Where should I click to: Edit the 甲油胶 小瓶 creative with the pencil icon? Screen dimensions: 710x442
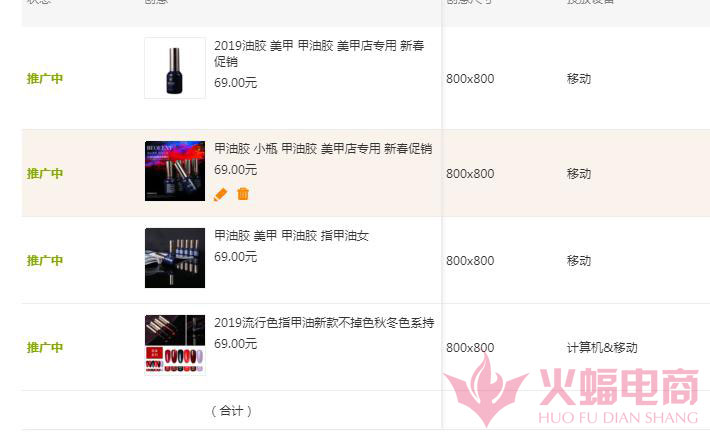[221, 194]
